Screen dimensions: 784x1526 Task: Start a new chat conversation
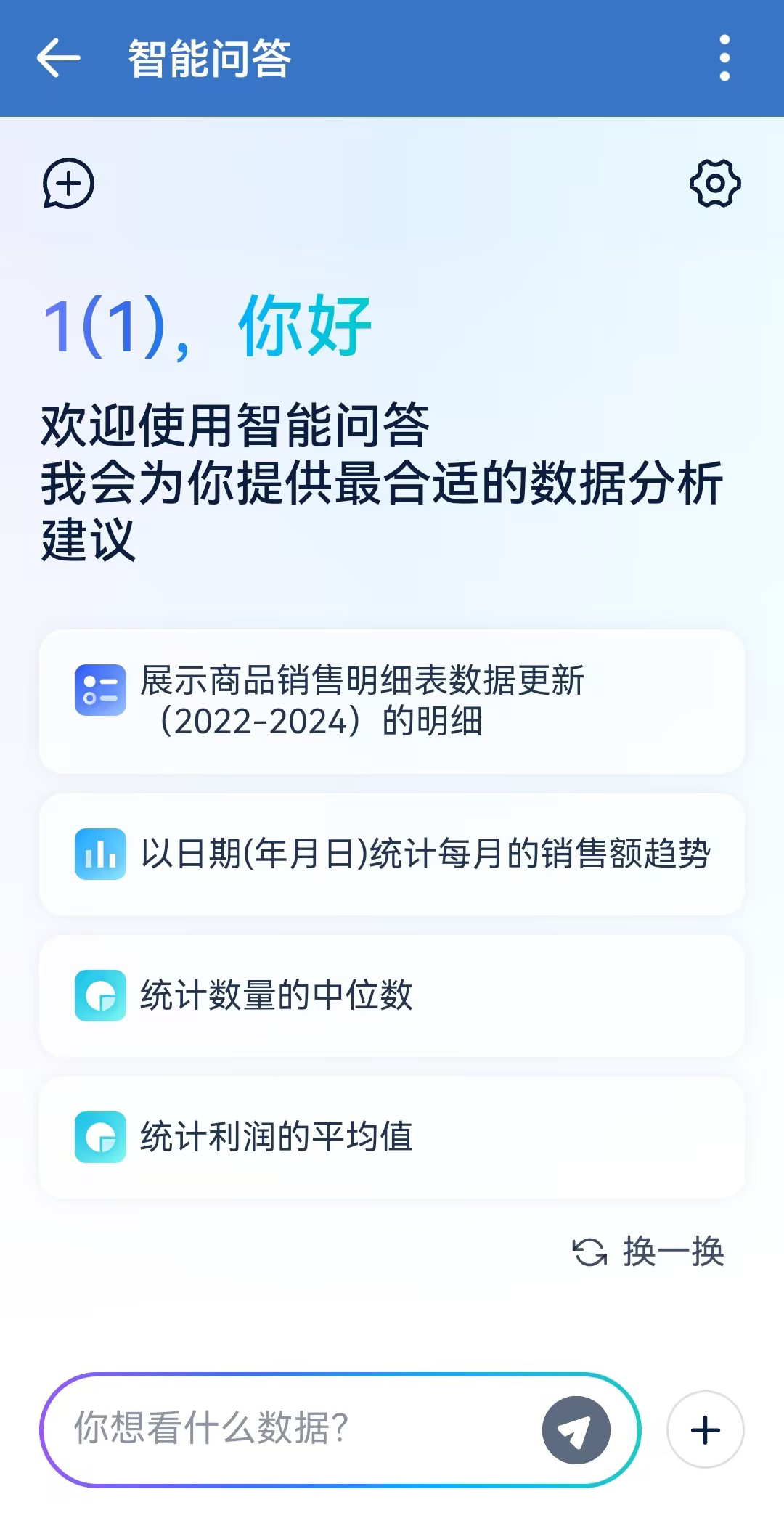(68, 184)
